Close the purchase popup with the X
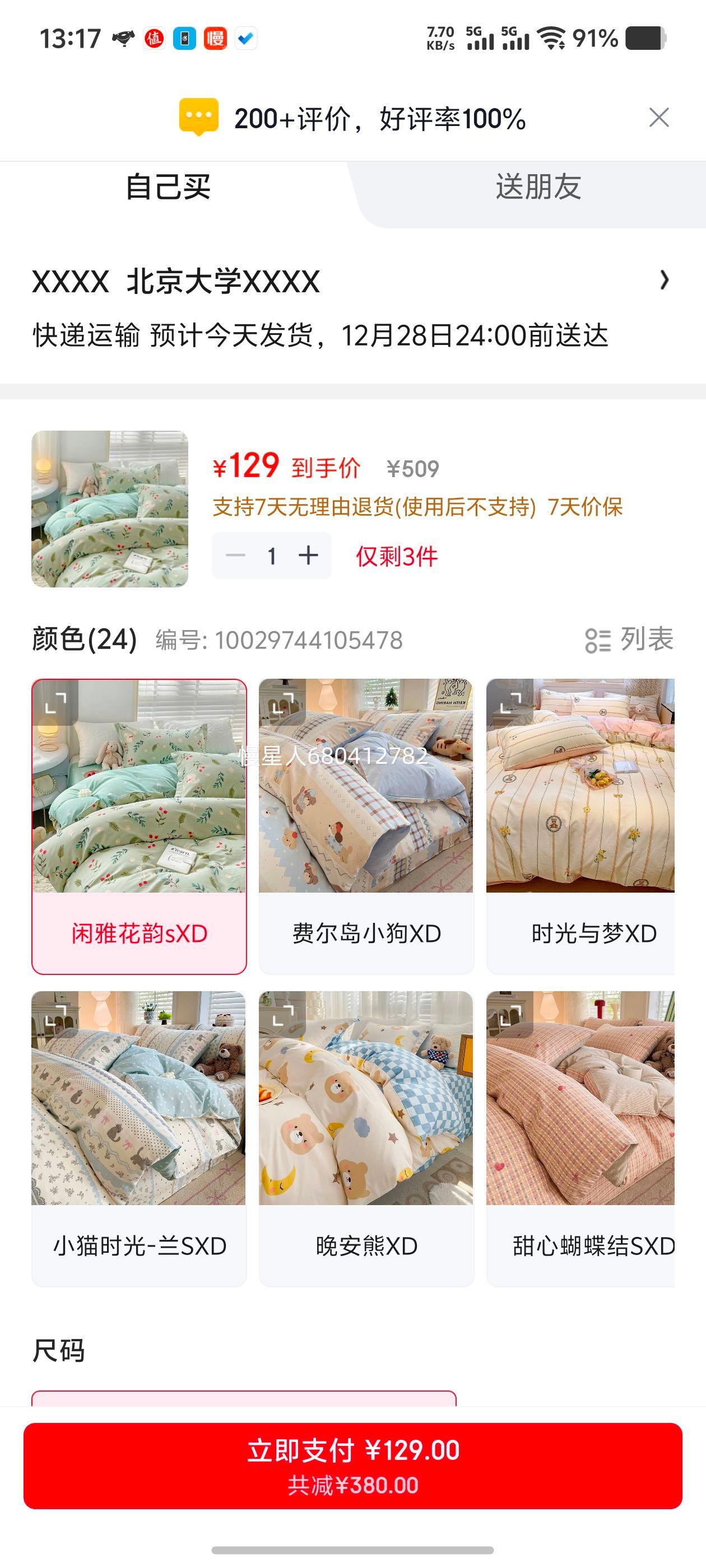706x1568 pixels. (659, 118)
